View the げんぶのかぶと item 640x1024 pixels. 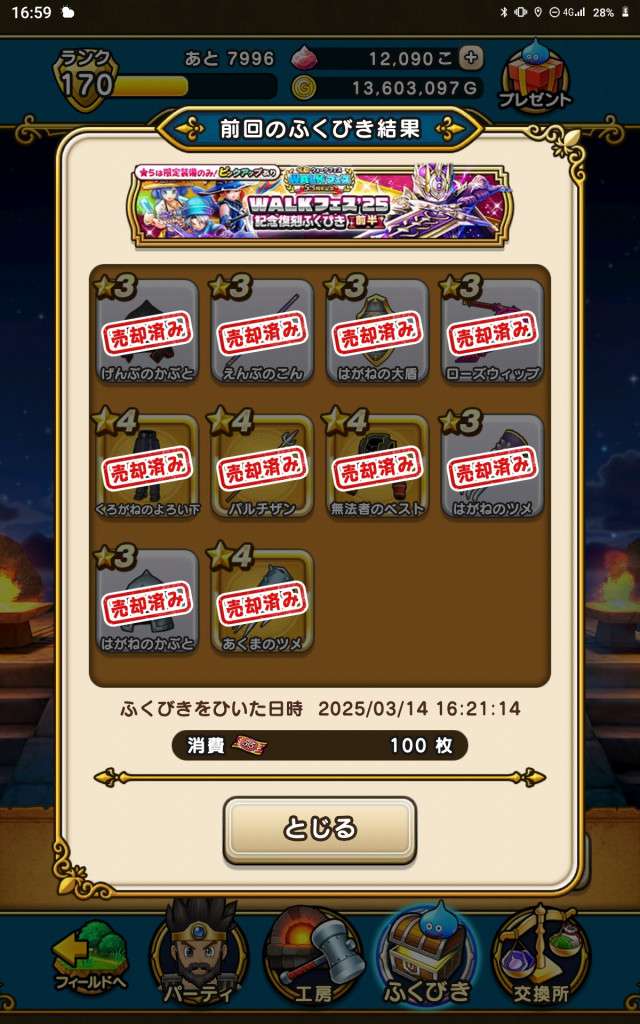click(147, 330)
